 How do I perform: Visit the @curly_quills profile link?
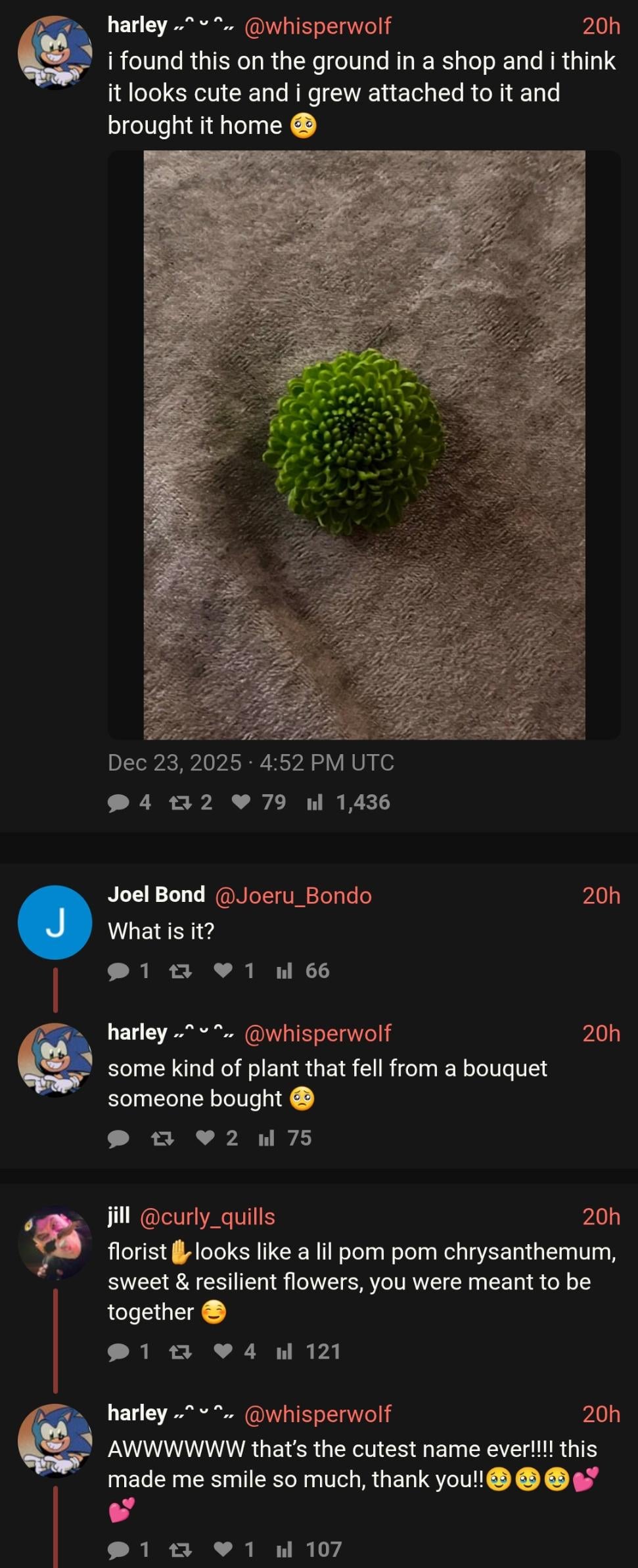coord(208,1217)
